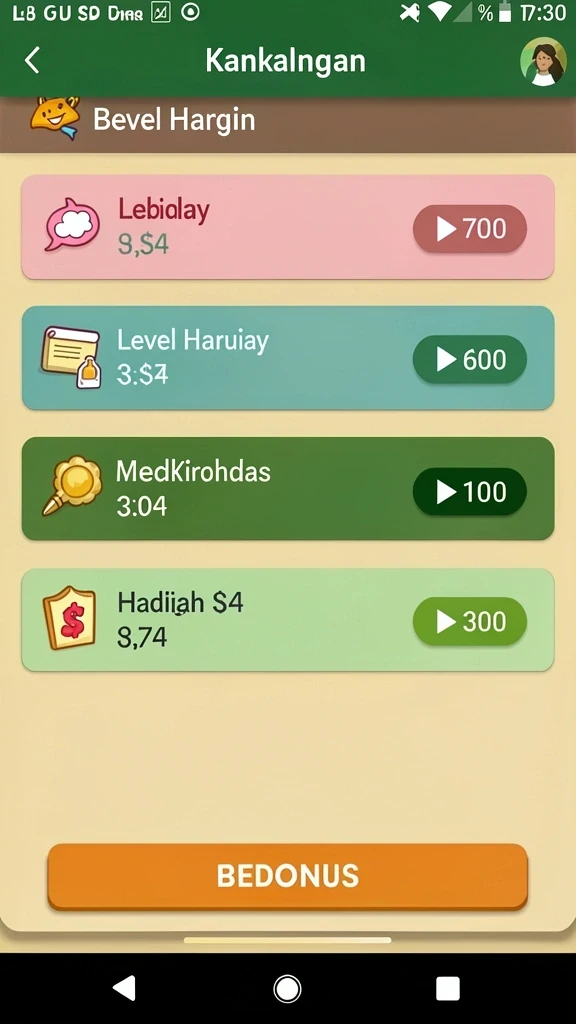576x1024 pixels.
Task: Open the recent apps view
Action: [x=448, y=989]
